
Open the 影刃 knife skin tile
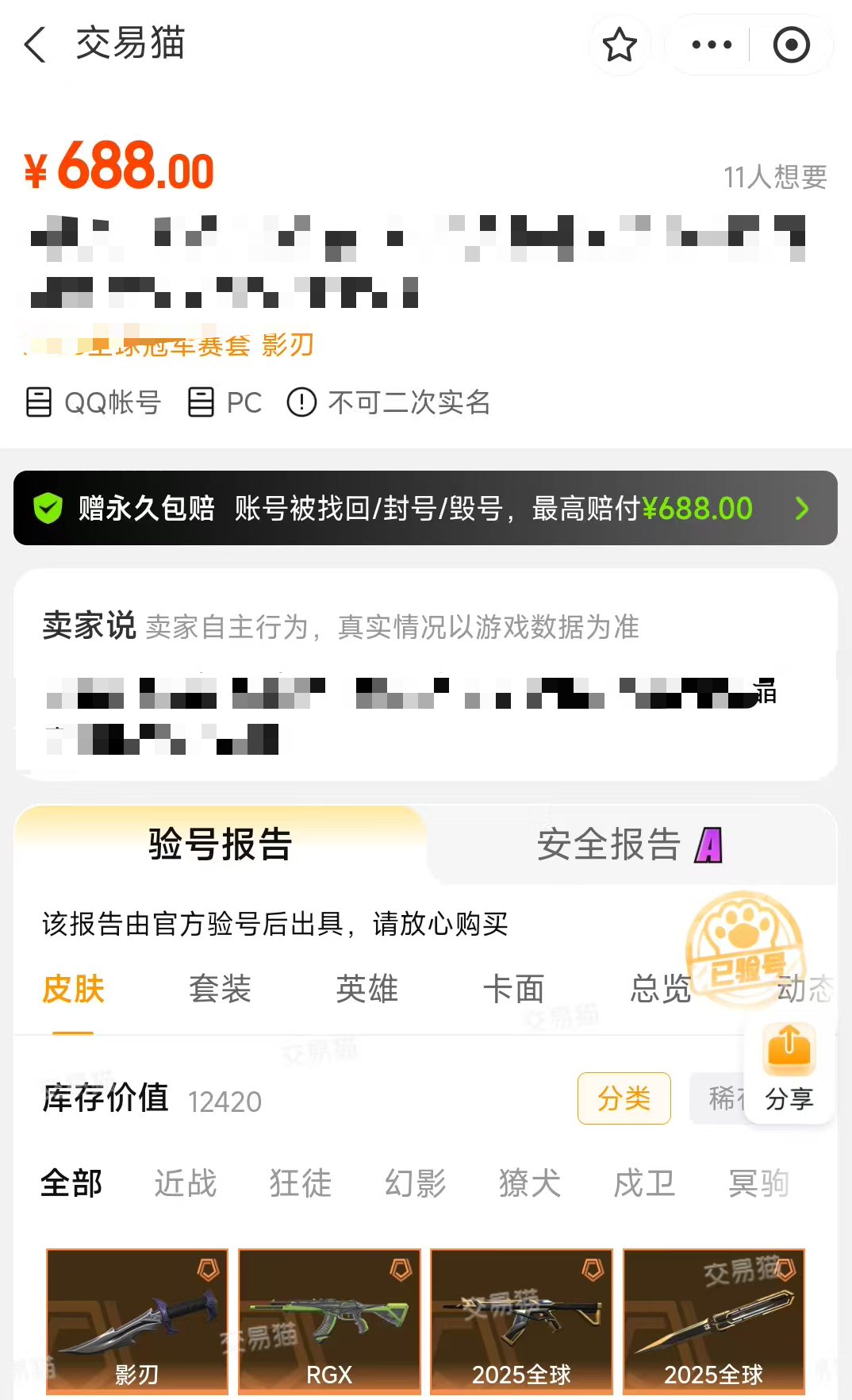[137, 1321]
